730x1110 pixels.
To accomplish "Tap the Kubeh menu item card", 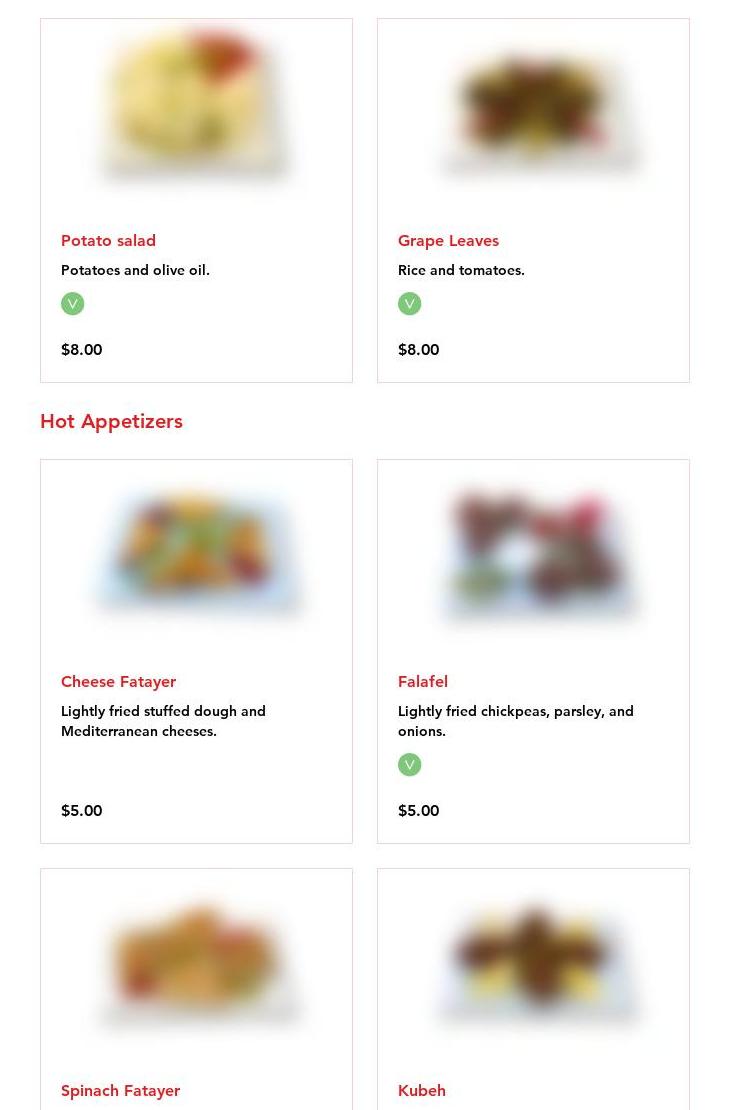I will (x=533, y=990).
